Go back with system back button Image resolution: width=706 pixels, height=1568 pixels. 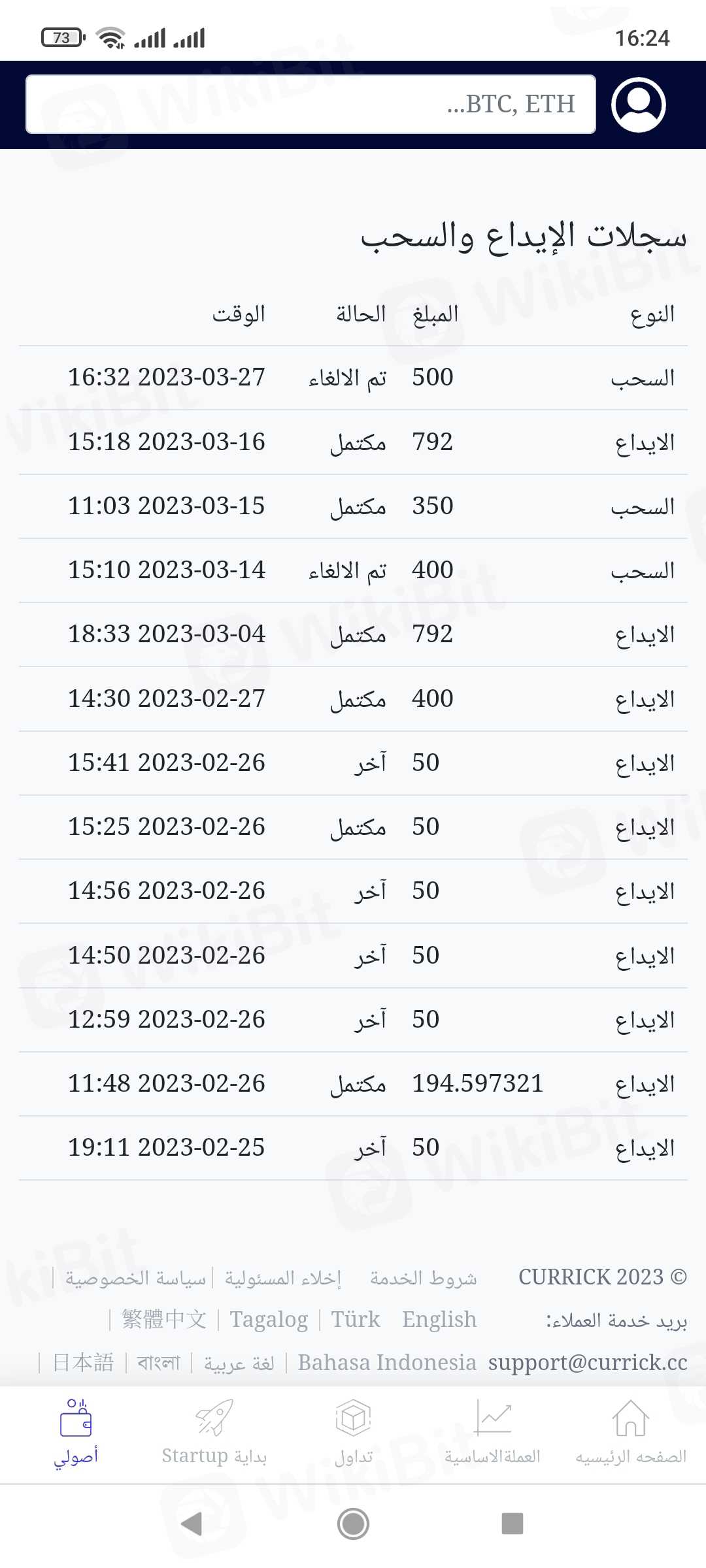point(192,1524)
